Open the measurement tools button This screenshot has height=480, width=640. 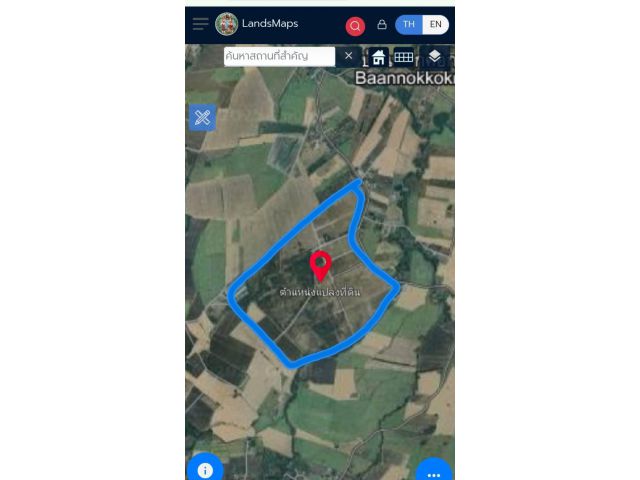click(202, 117)
